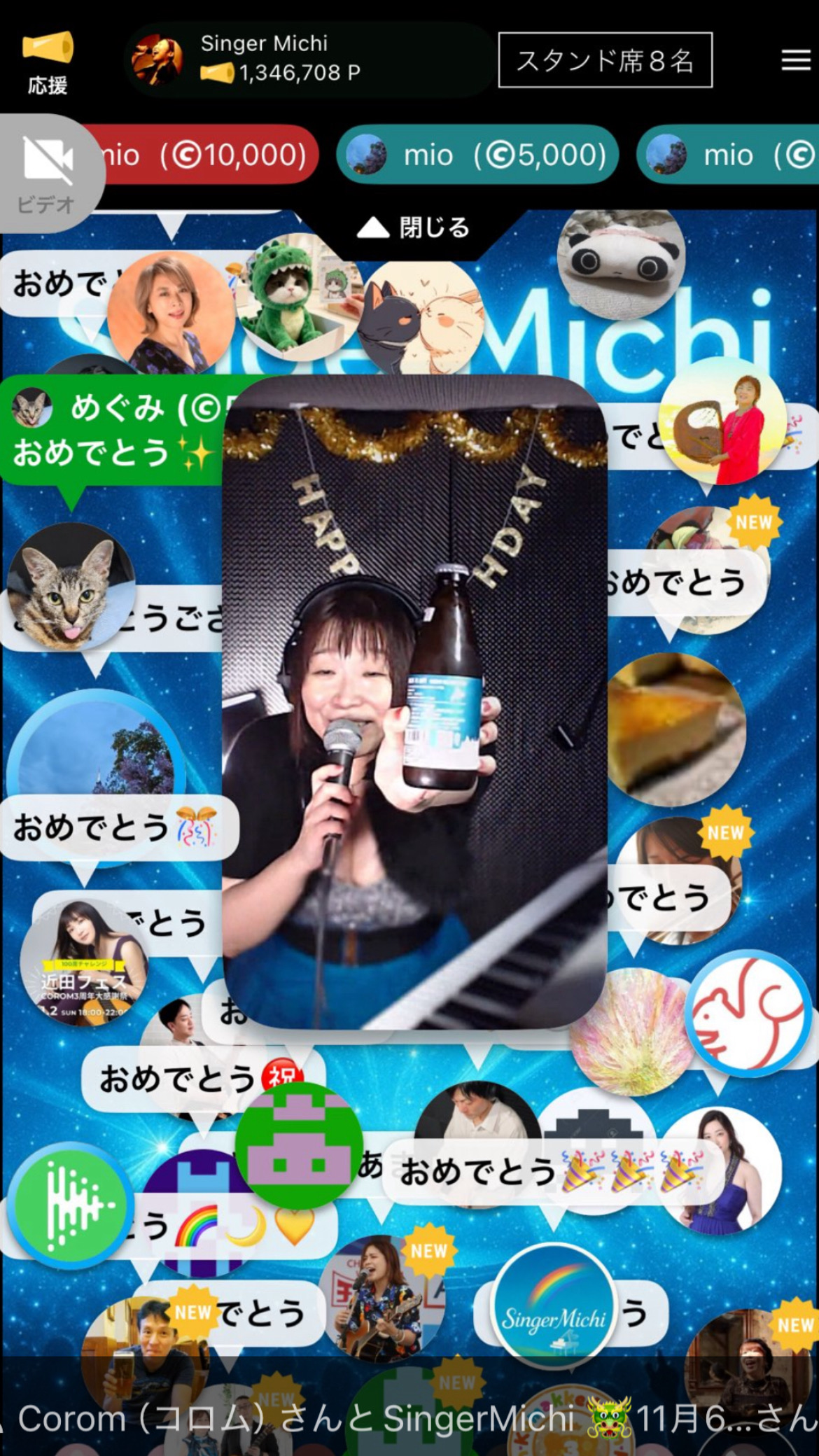Viewport: 819px width, 1456px height.
Task: Open the スタンド席8名 audience list
Action: (x=605, y=60)
